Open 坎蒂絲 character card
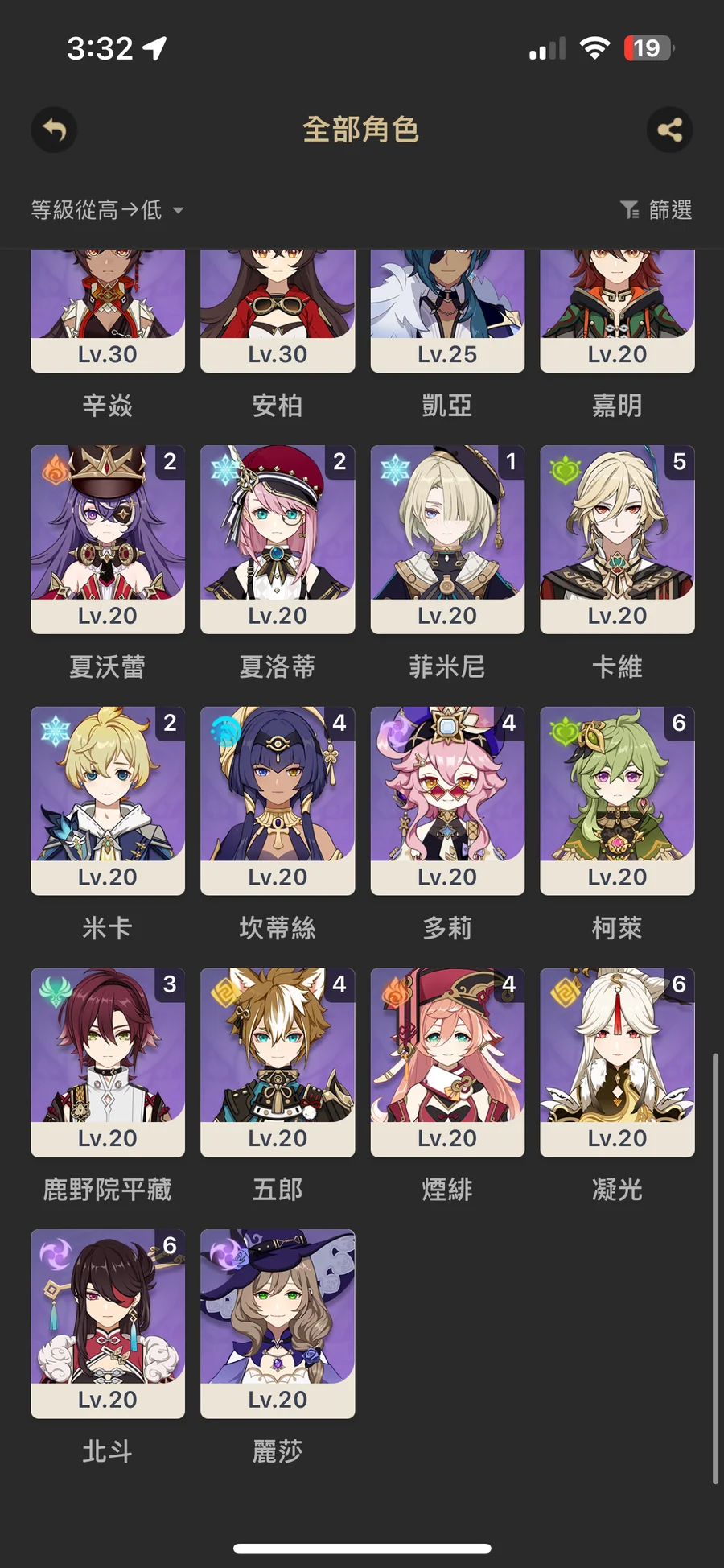The height and width of the screenshot is (1568, 724). 278,801
